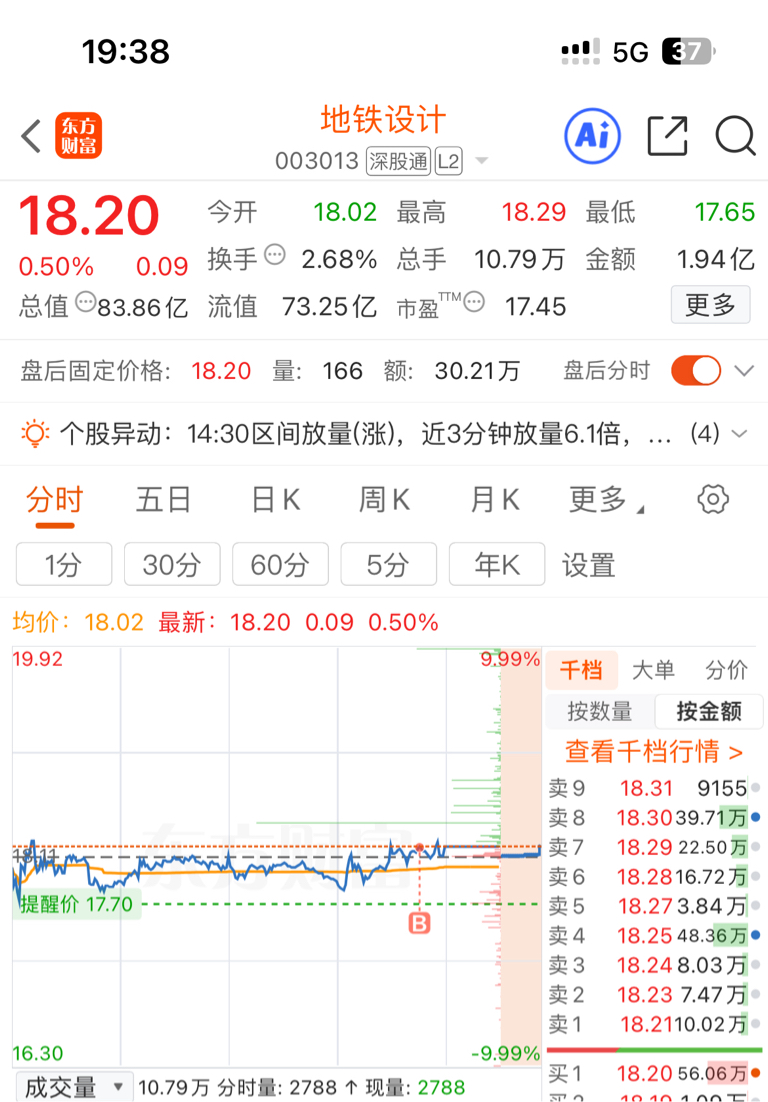The width and height of the screenshot is (768, 1102).
Task: Switch to 日K chart tab
Action: (275, 500)
